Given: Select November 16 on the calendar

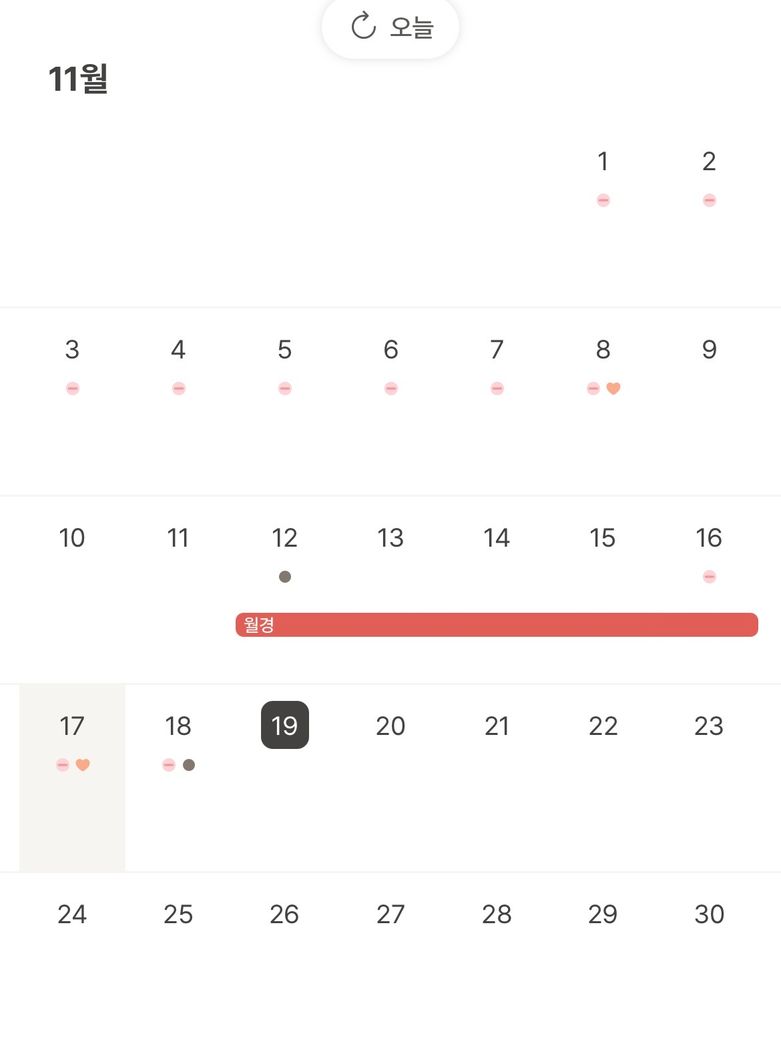Looking at the screenshot, I should point(708,539).
